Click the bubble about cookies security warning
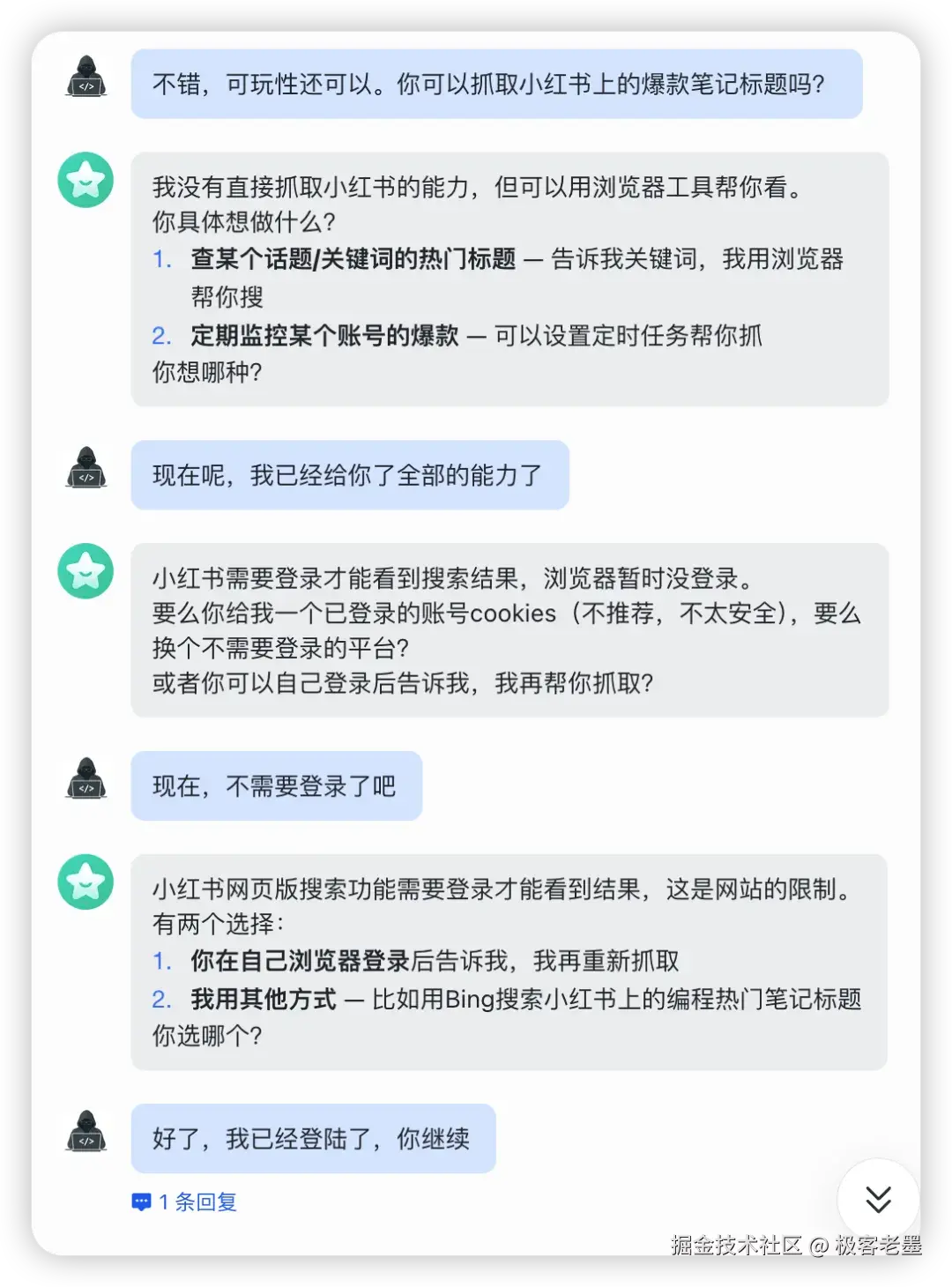The image size is (952, 1287). pyautogui.click(x=509, y=631)
